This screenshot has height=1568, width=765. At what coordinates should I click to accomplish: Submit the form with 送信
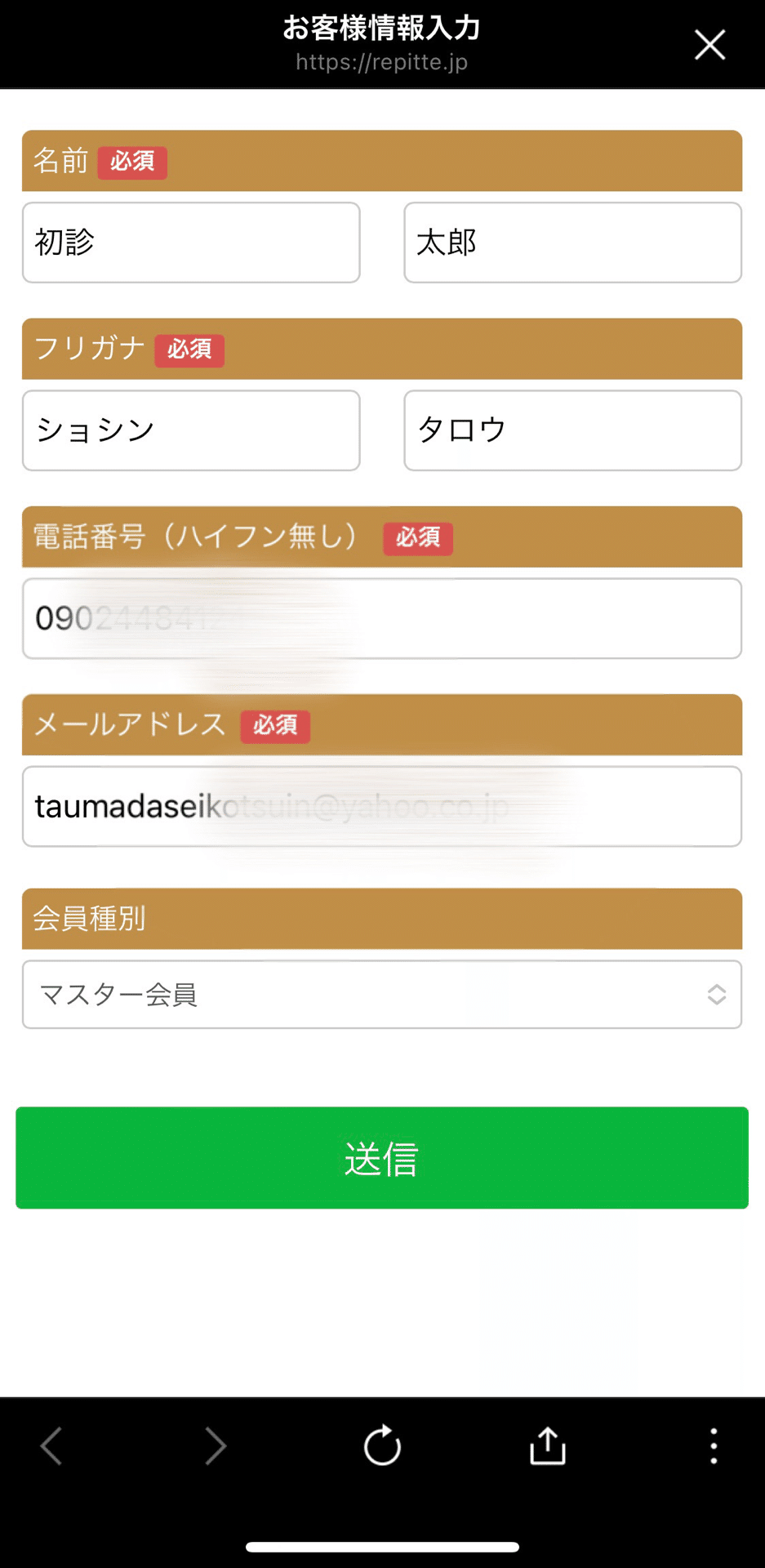click(x=382, y=1157)
